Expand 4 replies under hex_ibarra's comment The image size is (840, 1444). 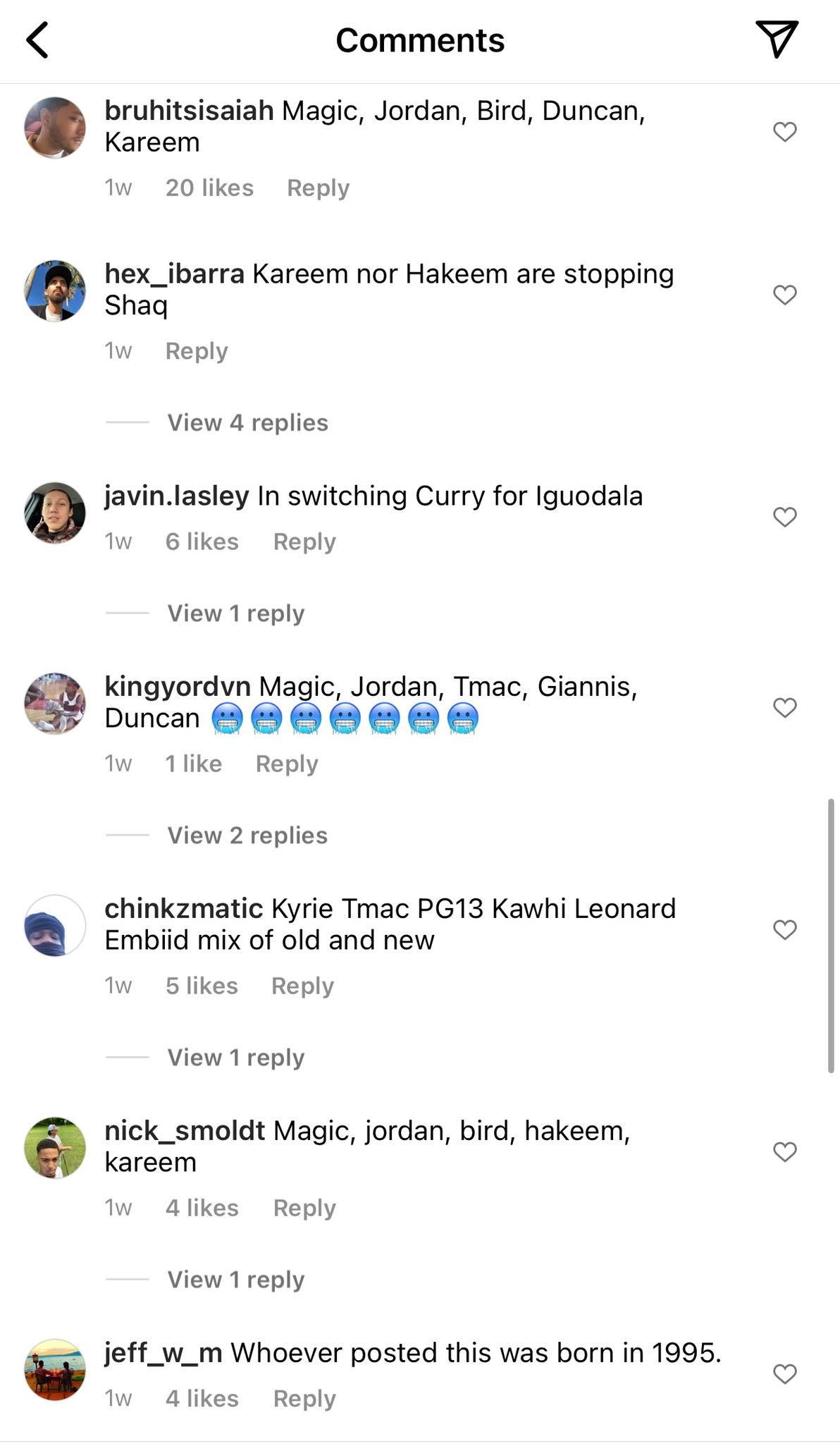[247, 423]
